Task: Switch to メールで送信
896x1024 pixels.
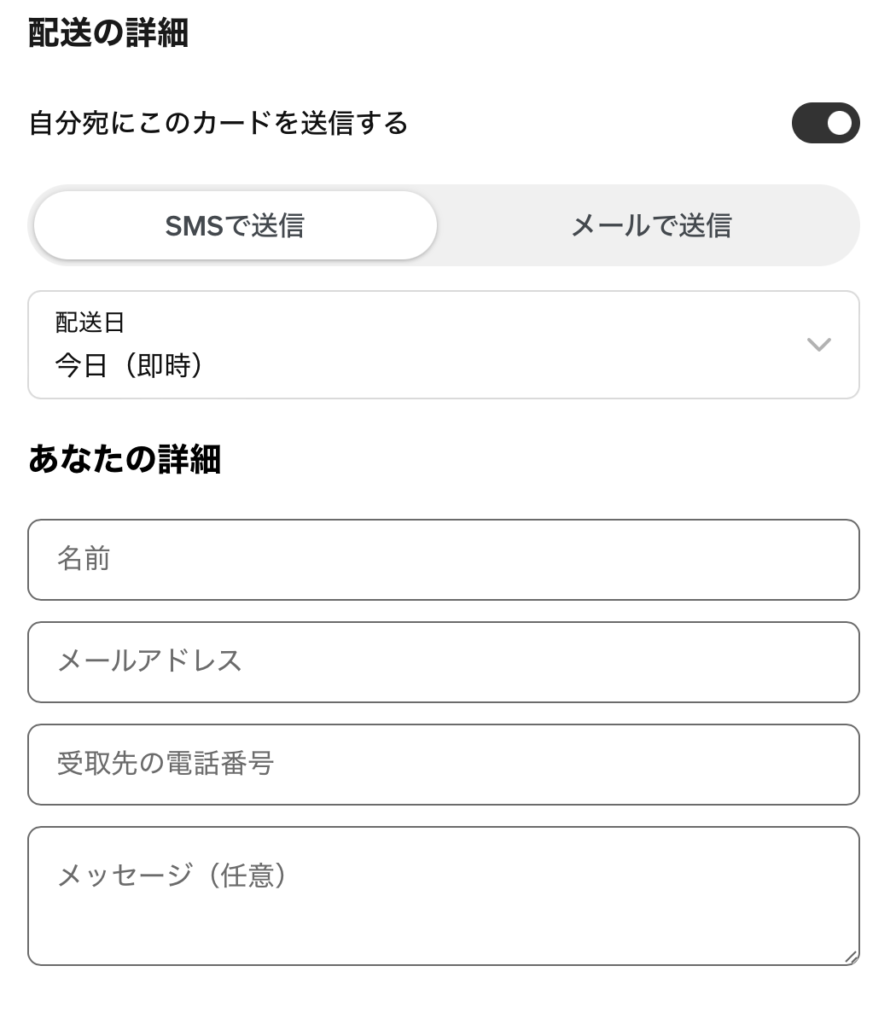Action: pyautogui.click(x=650, y=225)
